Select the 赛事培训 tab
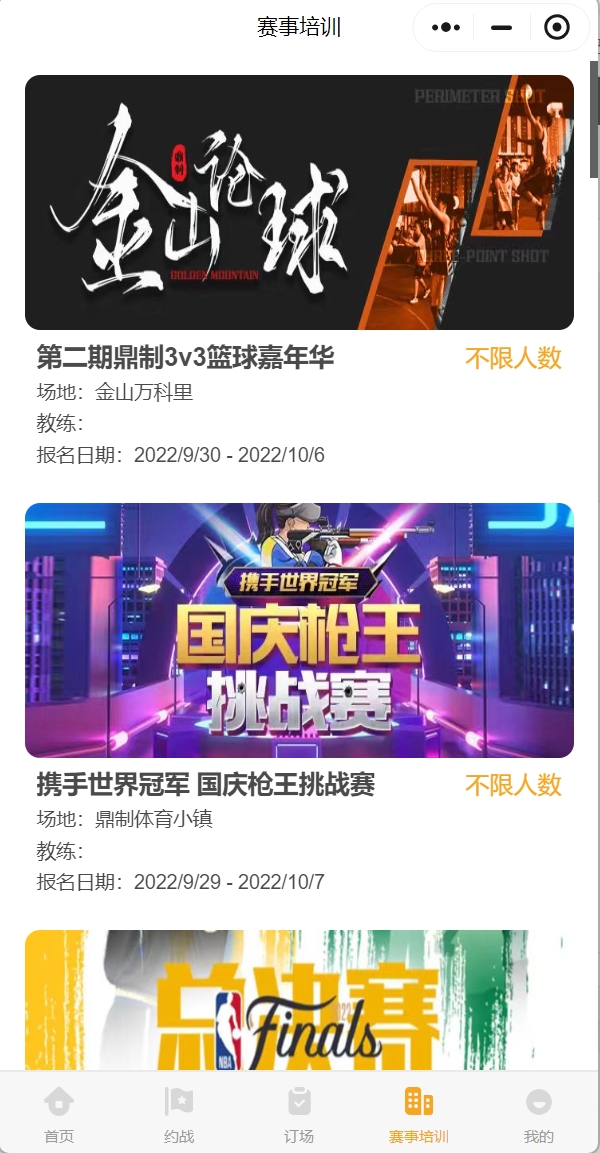This screenshot has height=1153, width=600. [x=419, y=1115]
